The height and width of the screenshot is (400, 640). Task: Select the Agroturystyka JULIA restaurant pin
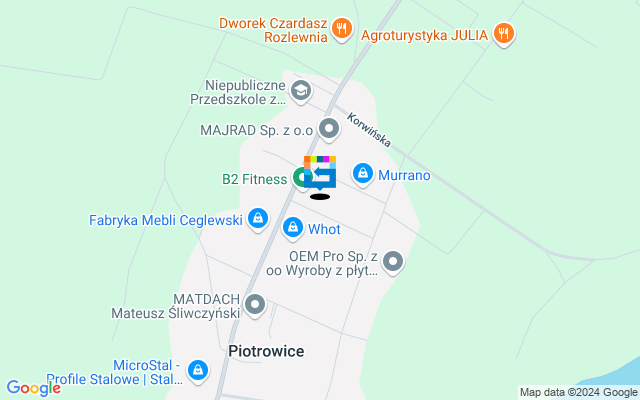click(505, 34)
